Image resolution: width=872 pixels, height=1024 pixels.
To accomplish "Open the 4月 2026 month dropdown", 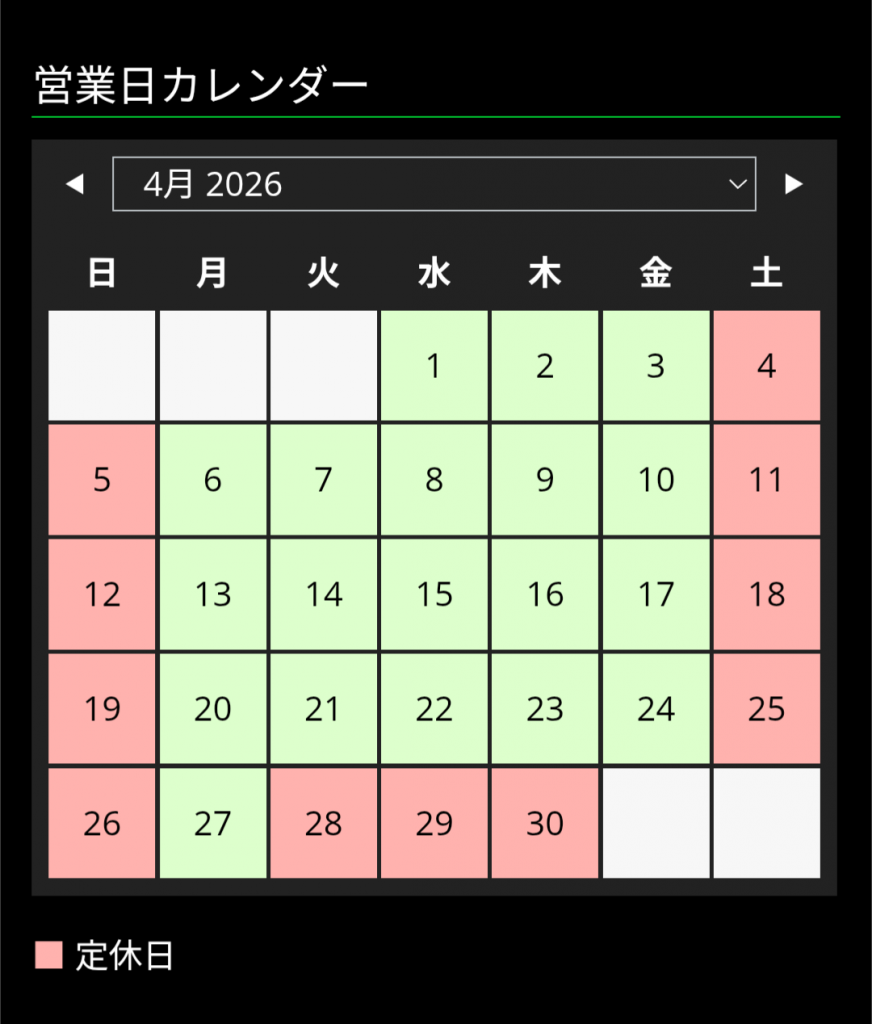I will tap(434, 184).
